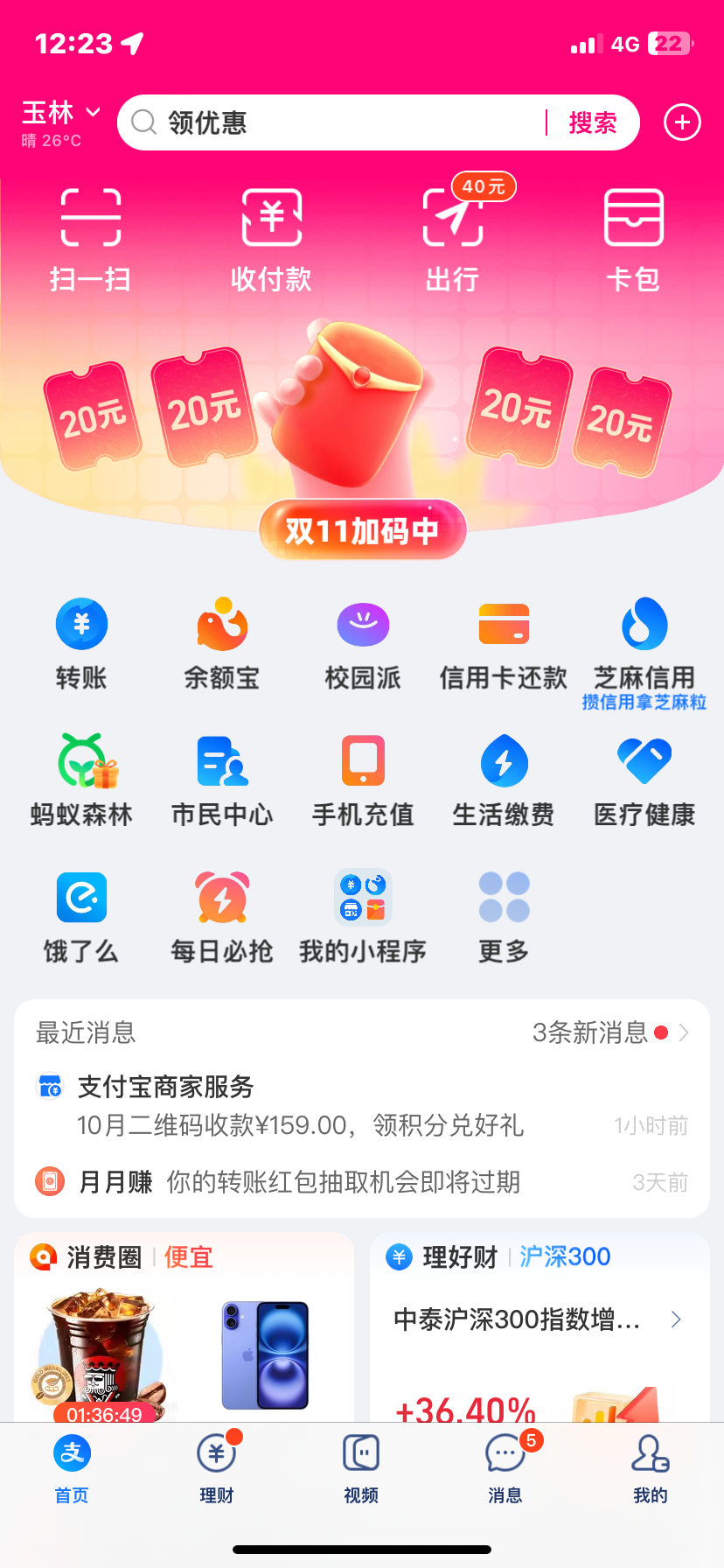Image resolution: width=724 pixels, height=1568 pixels.
Task: Tap the 领优惠 search input field
Action: point(332,122)
